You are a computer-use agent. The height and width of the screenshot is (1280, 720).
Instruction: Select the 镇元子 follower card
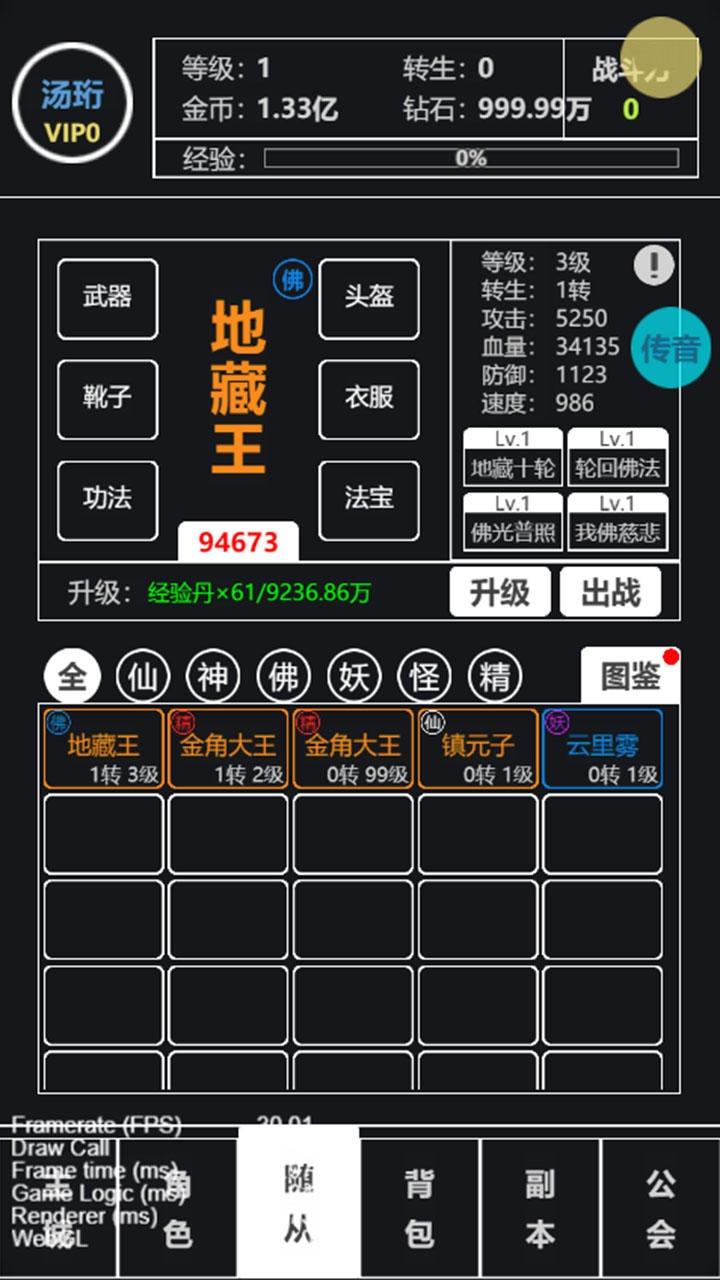[x=477, y=748]
